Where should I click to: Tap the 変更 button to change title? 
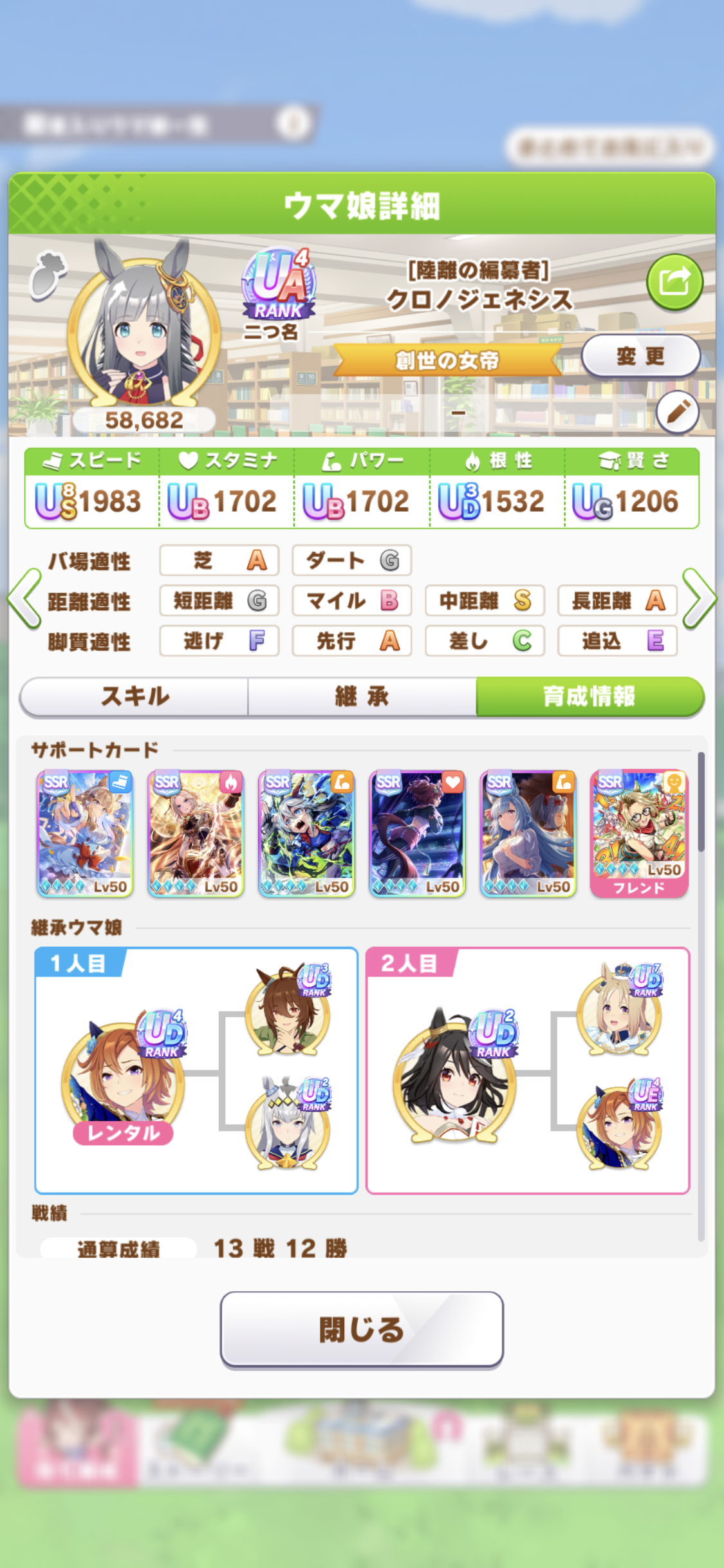[x=640, y=356]
